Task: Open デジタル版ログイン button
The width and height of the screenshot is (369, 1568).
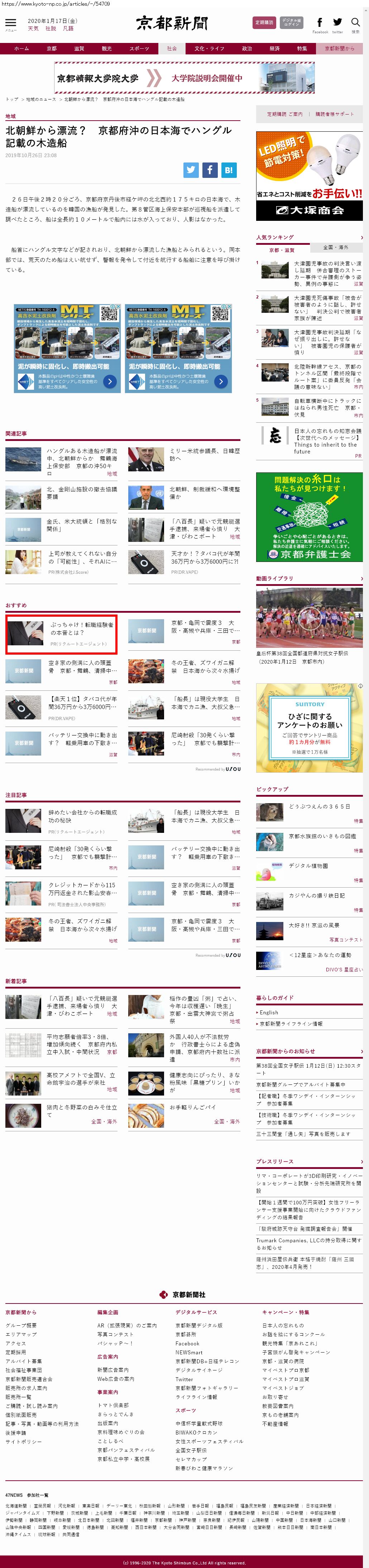Action: point(292,23)
